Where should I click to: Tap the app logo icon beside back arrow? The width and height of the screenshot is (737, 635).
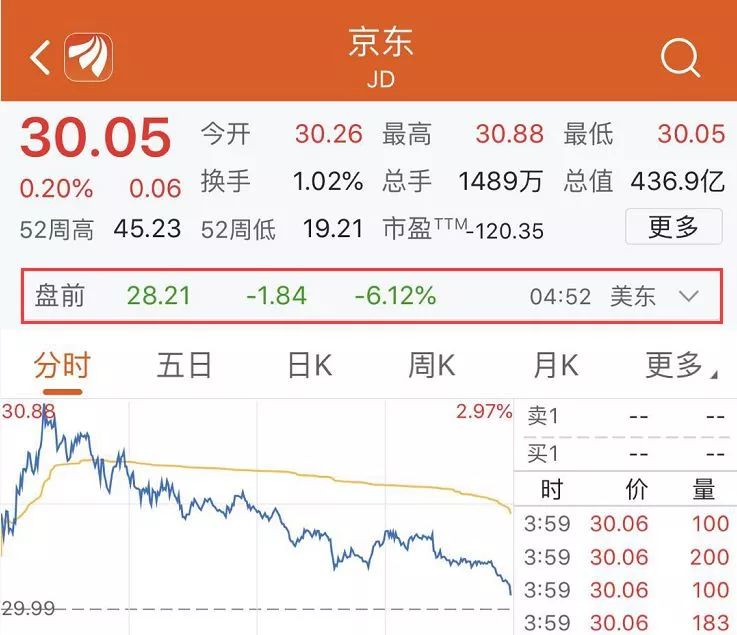coord(89,58)
